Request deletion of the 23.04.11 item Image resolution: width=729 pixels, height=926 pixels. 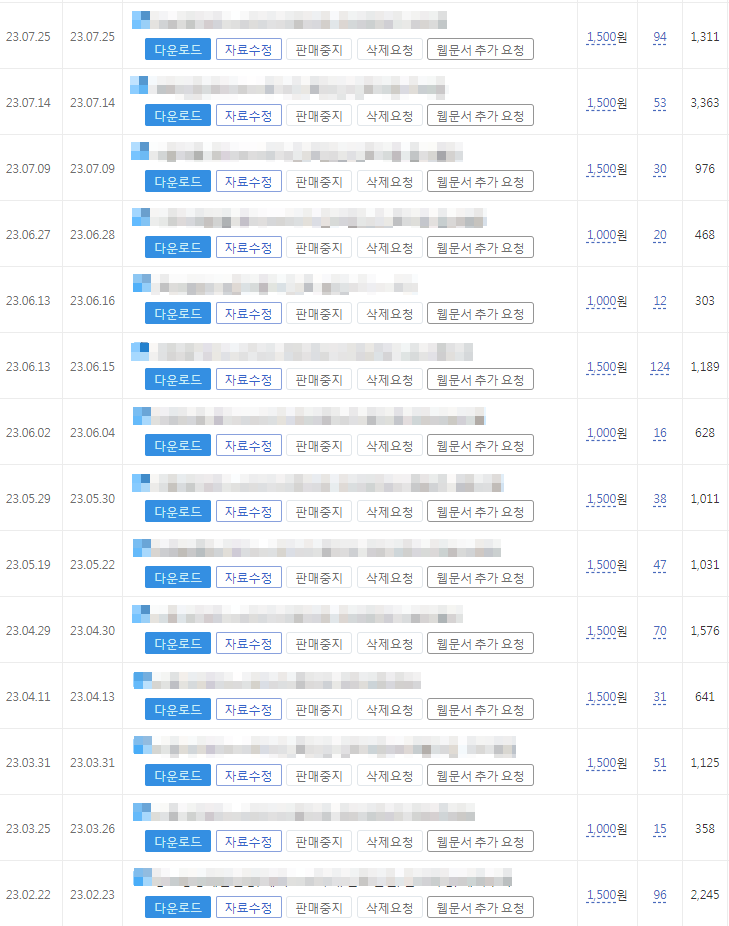(390, 710)
